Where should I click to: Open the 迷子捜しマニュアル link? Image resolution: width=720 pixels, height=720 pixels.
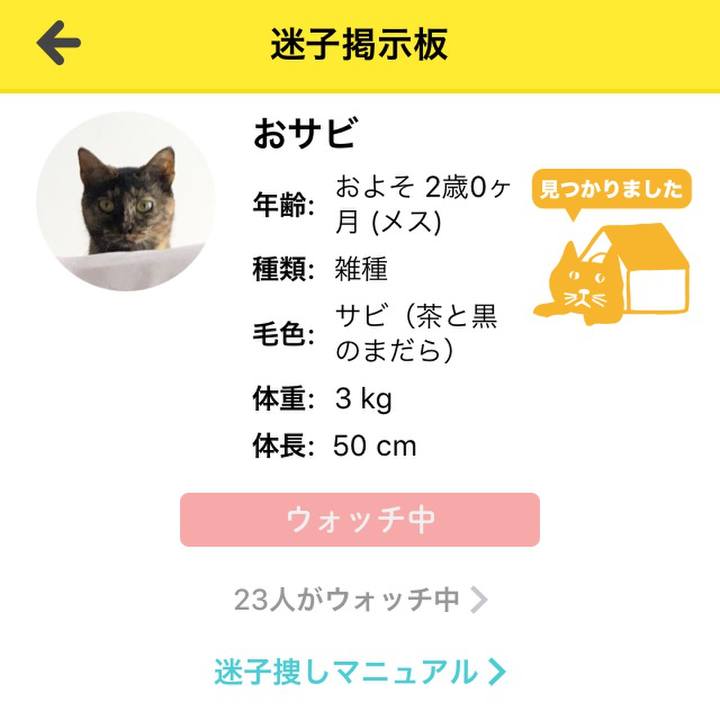[x=360, y=671]
